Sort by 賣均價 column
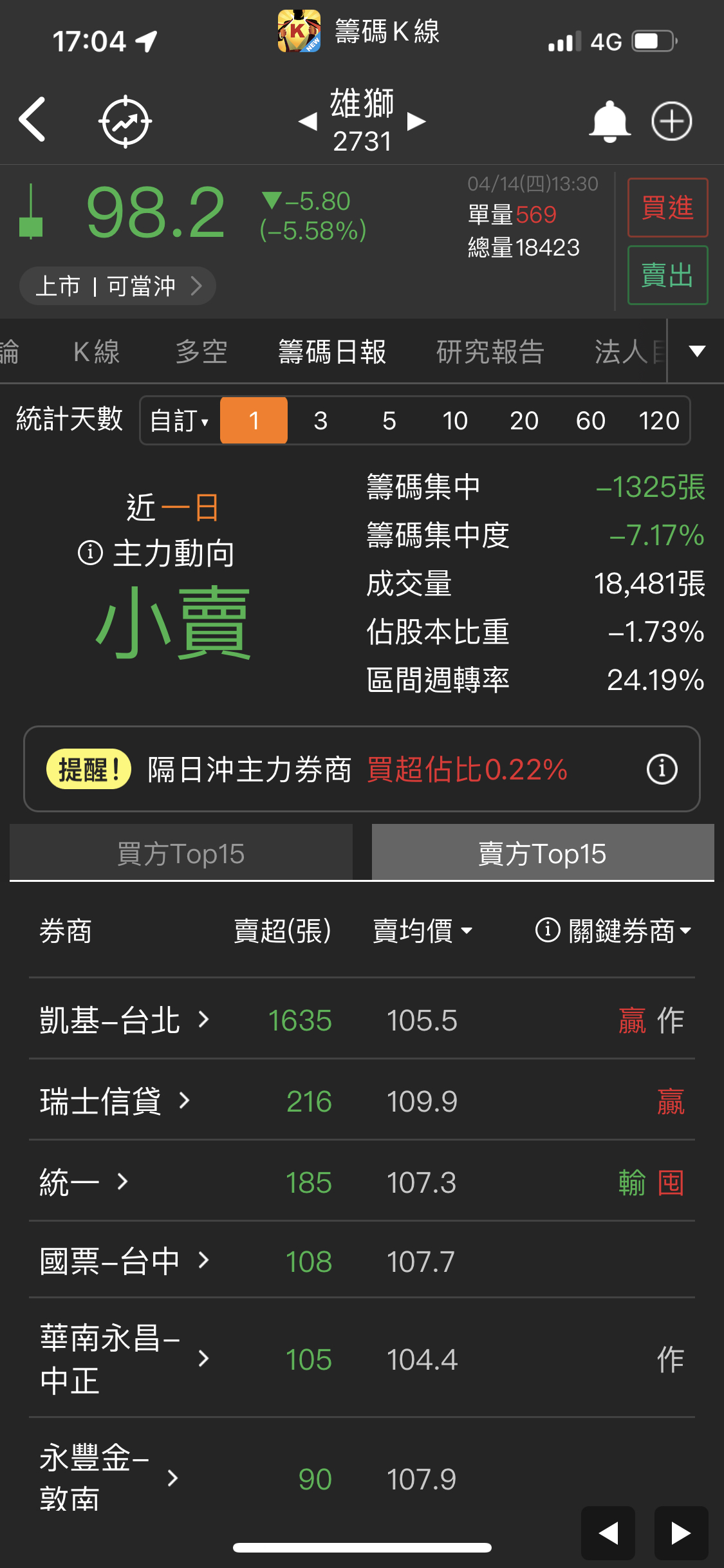 tap(423, 931)
